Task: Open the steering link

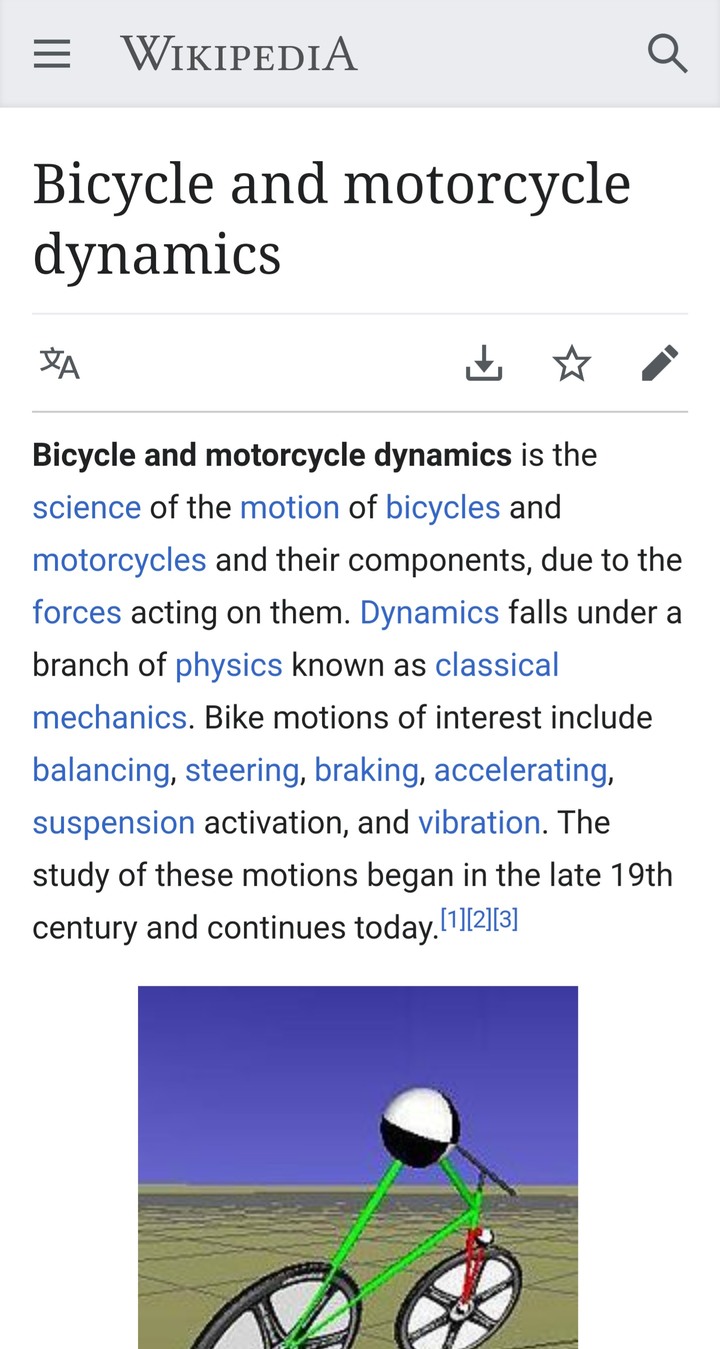Action: point(242,770)
